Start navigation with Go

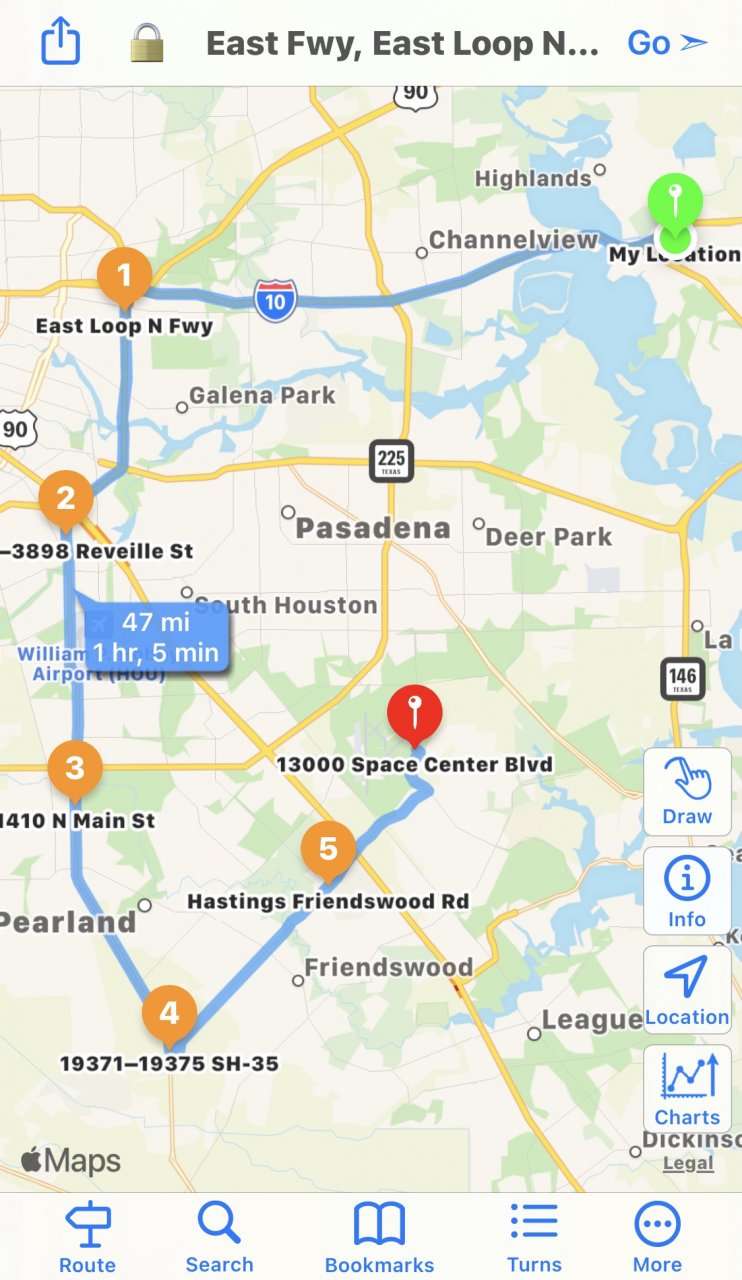pos(667,43)
